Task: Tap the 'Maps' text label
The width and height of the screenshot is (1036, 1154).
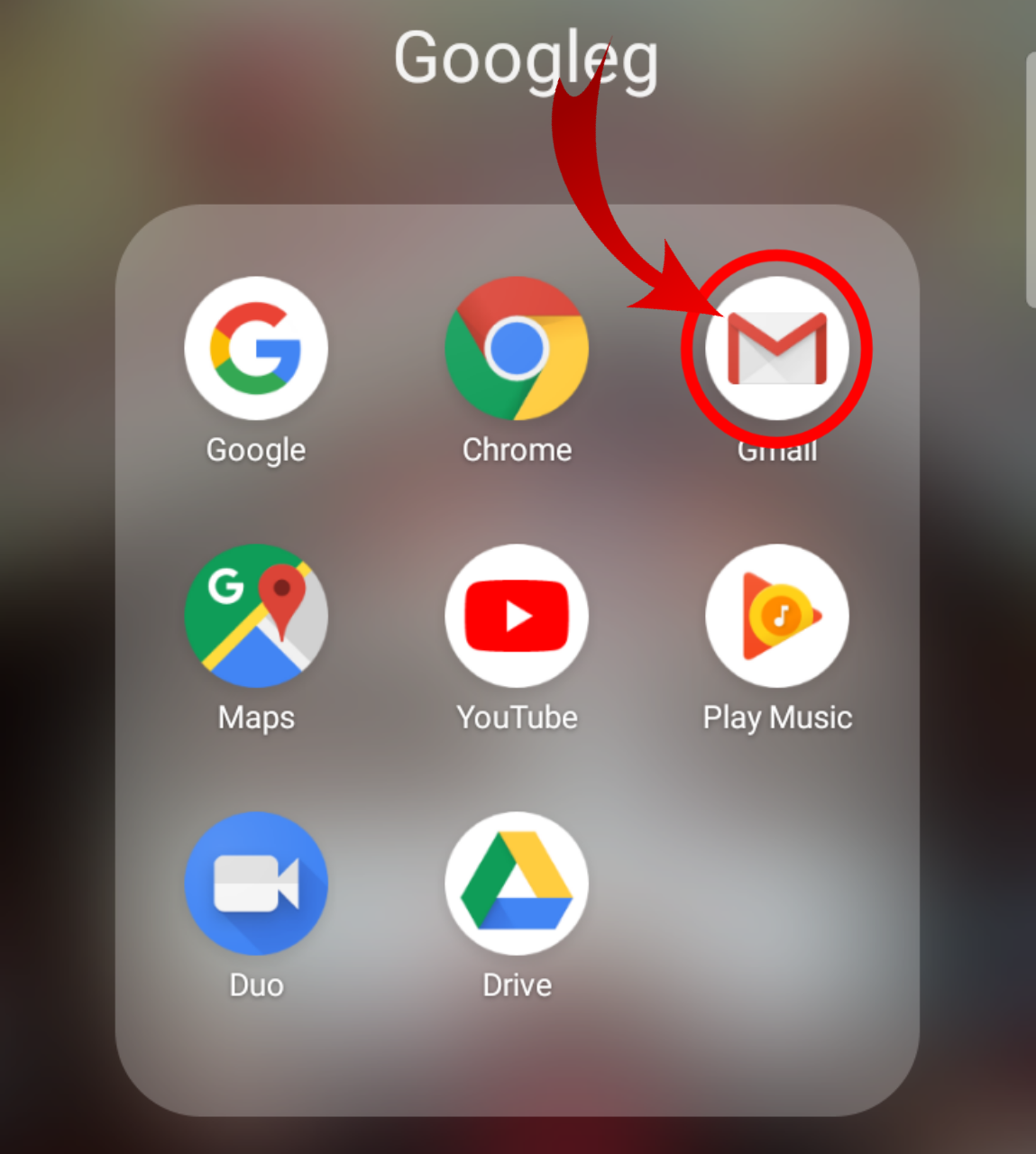Action: 256,718
